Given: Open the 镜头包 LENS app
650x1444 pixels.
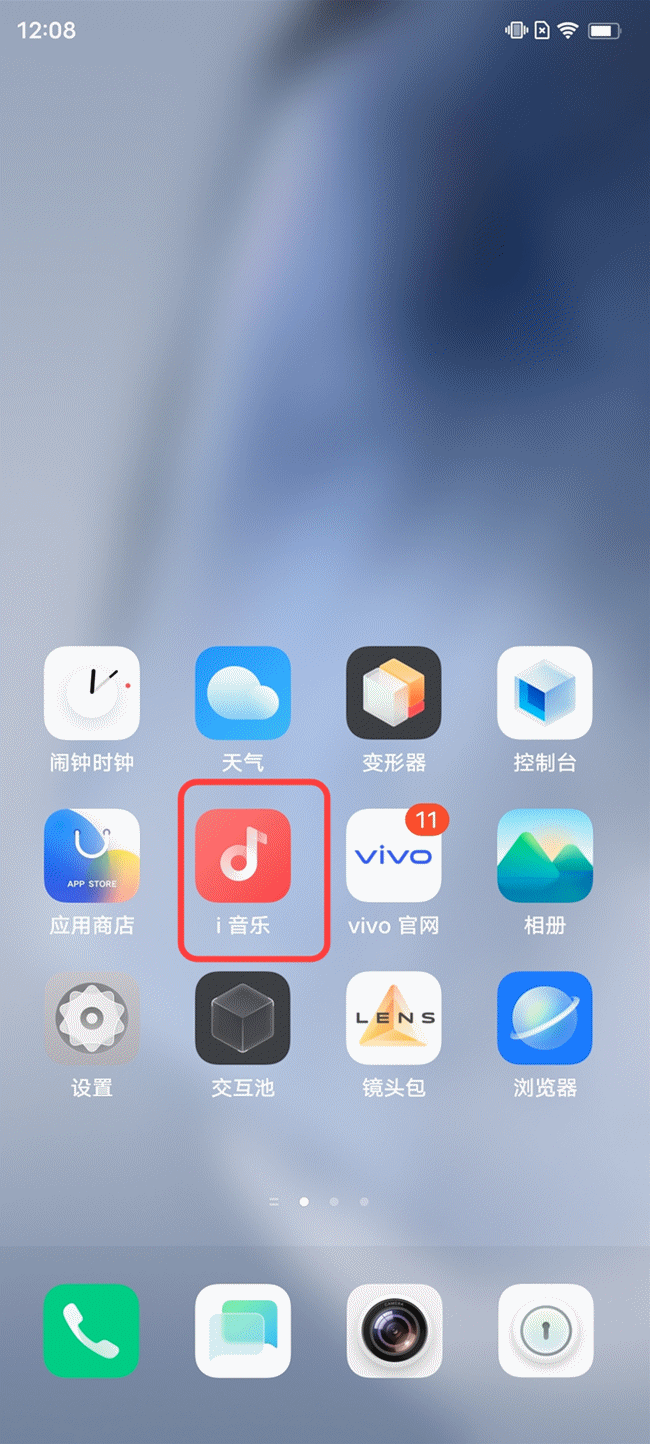Looking at the screenshot, I should click(x=394, y=1018).
